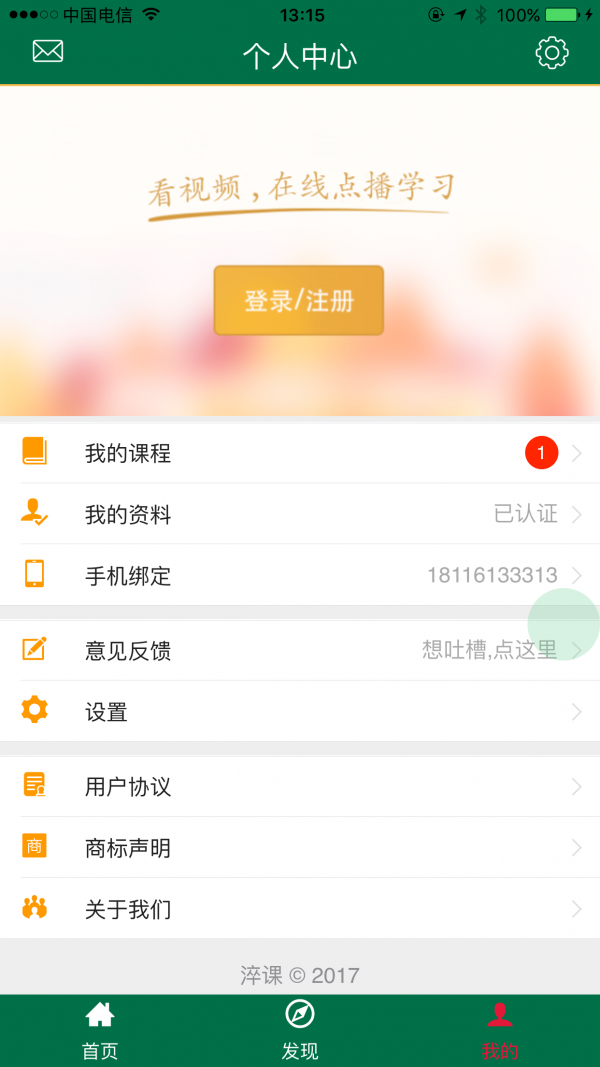Select the 我的 tab
Screen dimensions: 600x1067
[x=500, y=1031]
